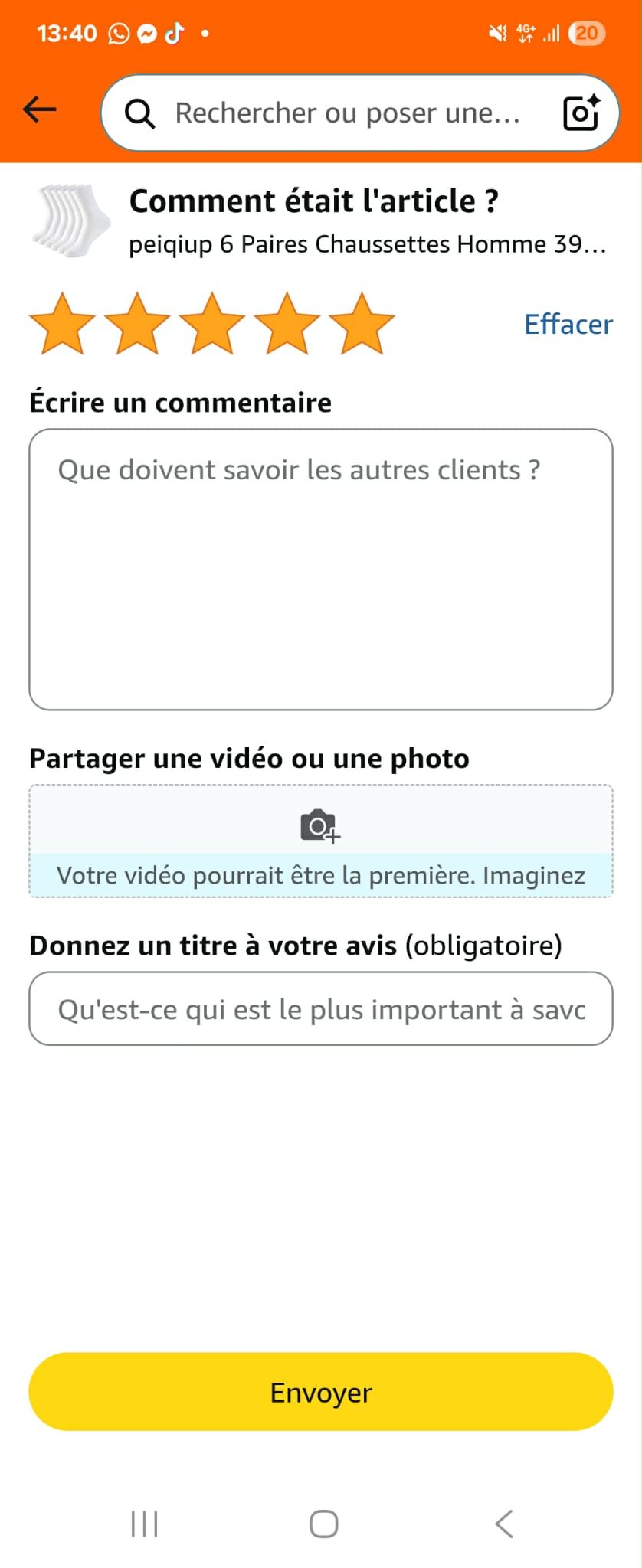Open the camera lens search icon
The image size is (642, 1568).
[581, 113]
